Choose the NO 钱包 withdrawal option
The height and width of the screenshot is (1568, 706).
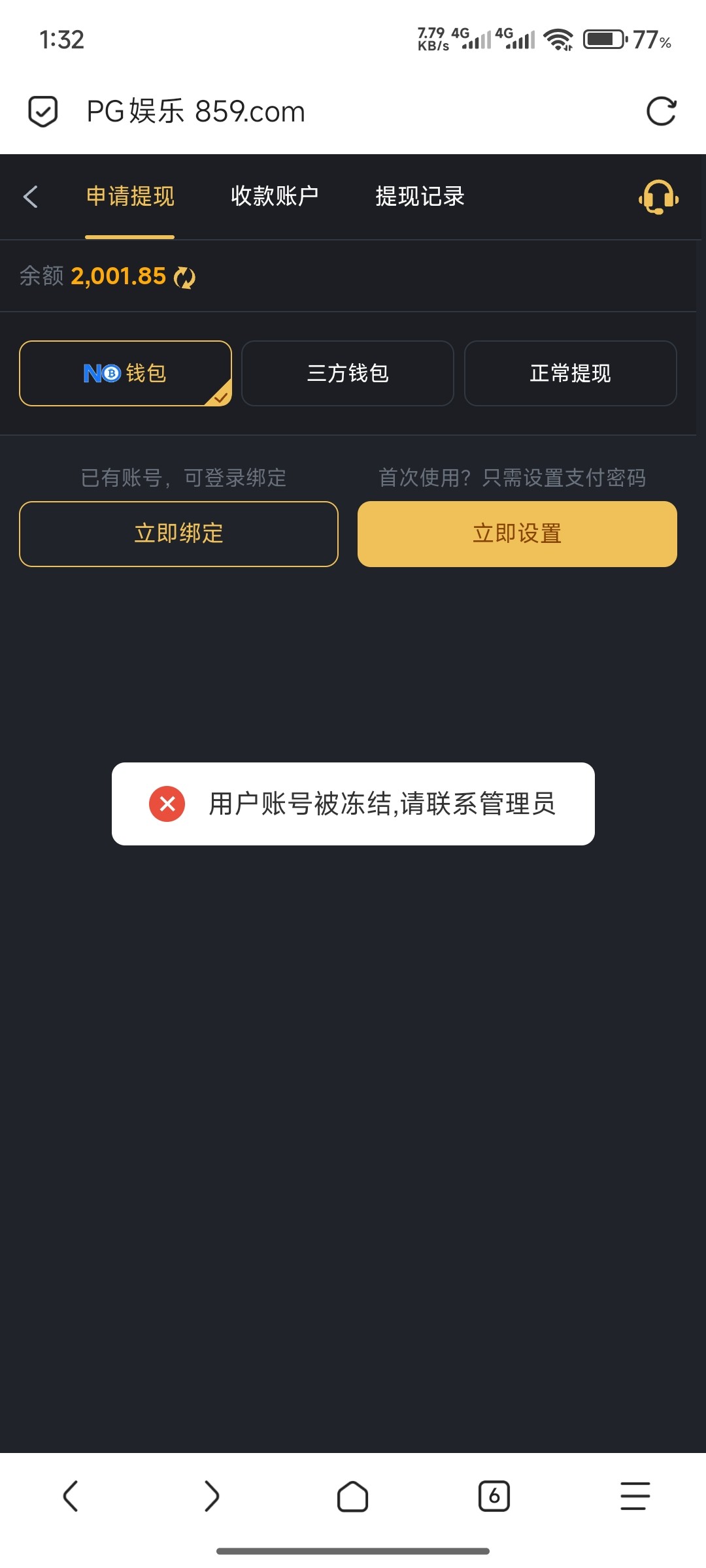tap(126, 373)
